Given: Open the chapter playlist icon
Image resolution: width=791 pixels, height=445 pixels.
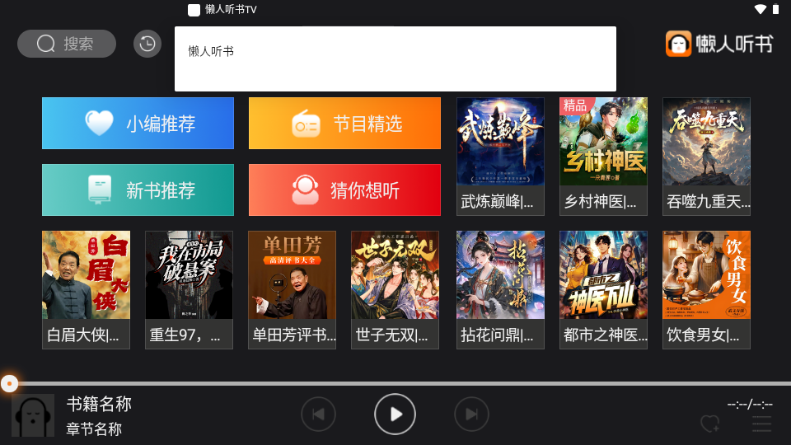Looking at the screenshot, I should pos(762,424).
